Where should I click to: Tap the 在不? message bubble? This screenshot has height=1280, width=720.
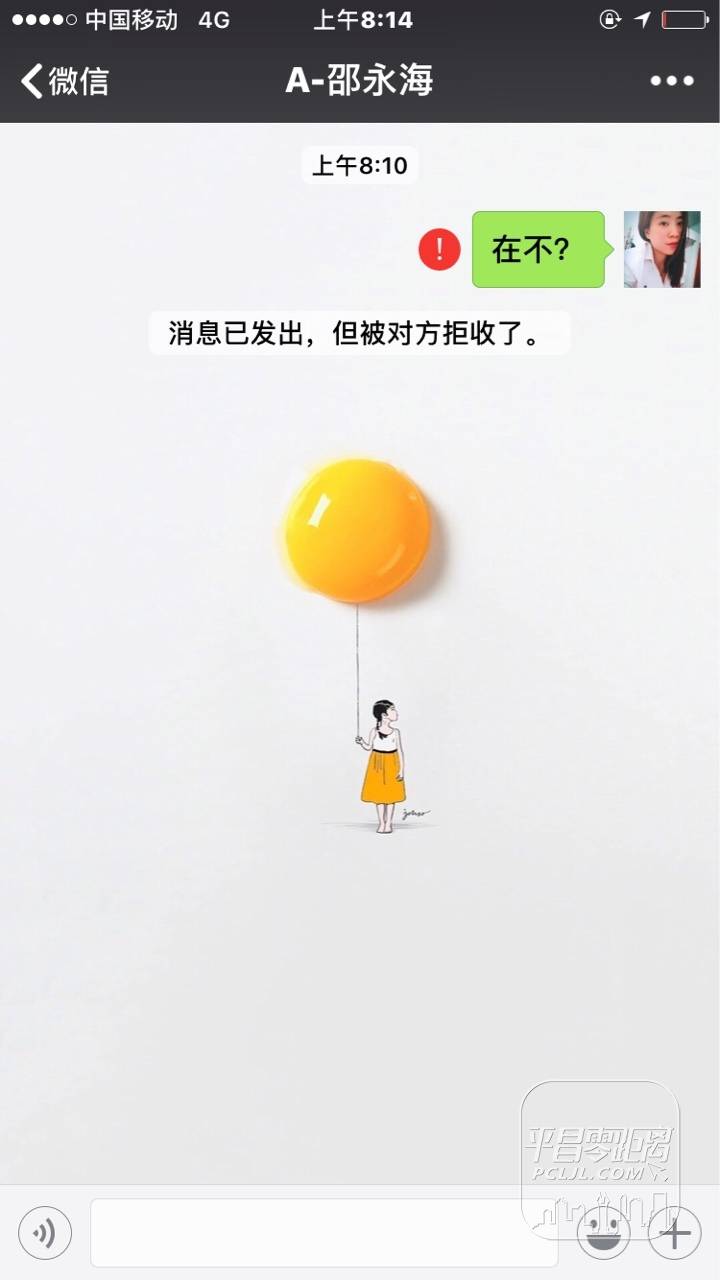click(x=536, y=249)
